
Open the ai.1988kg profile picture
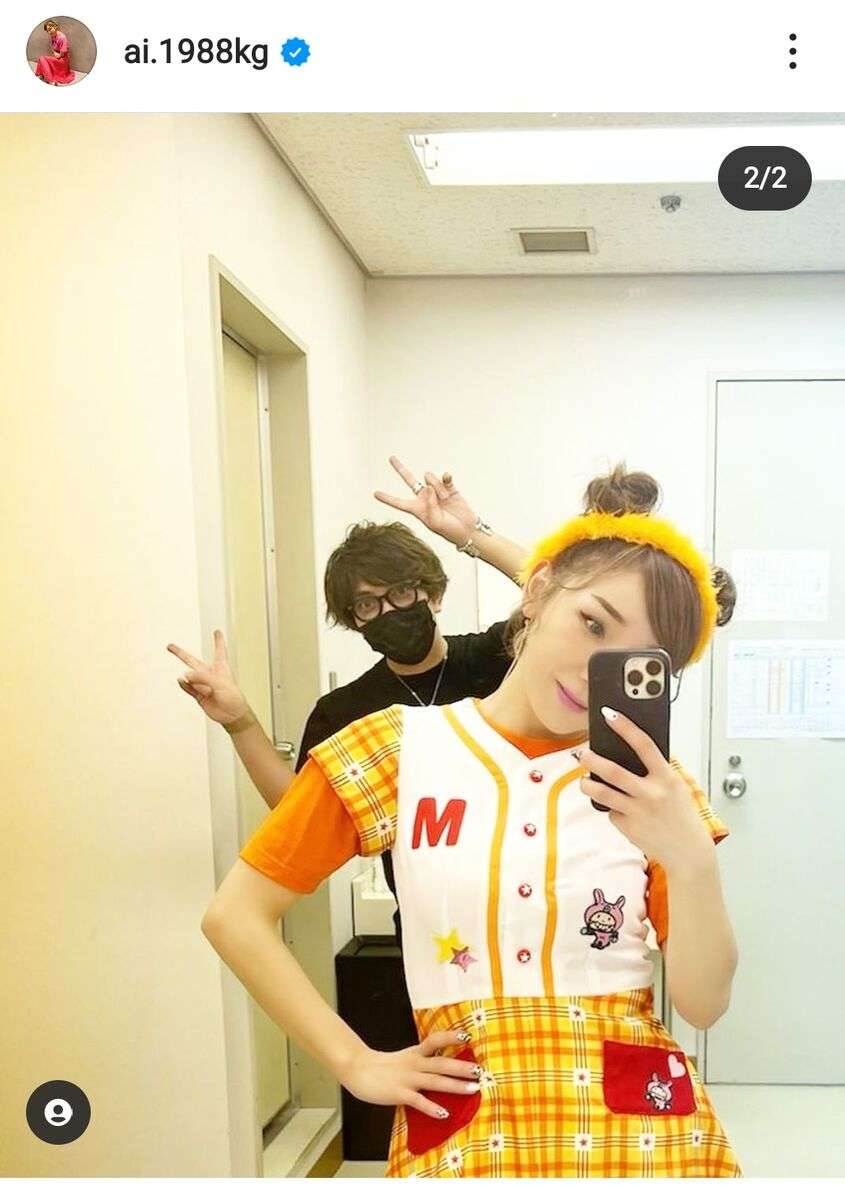(x=61, y=51)
